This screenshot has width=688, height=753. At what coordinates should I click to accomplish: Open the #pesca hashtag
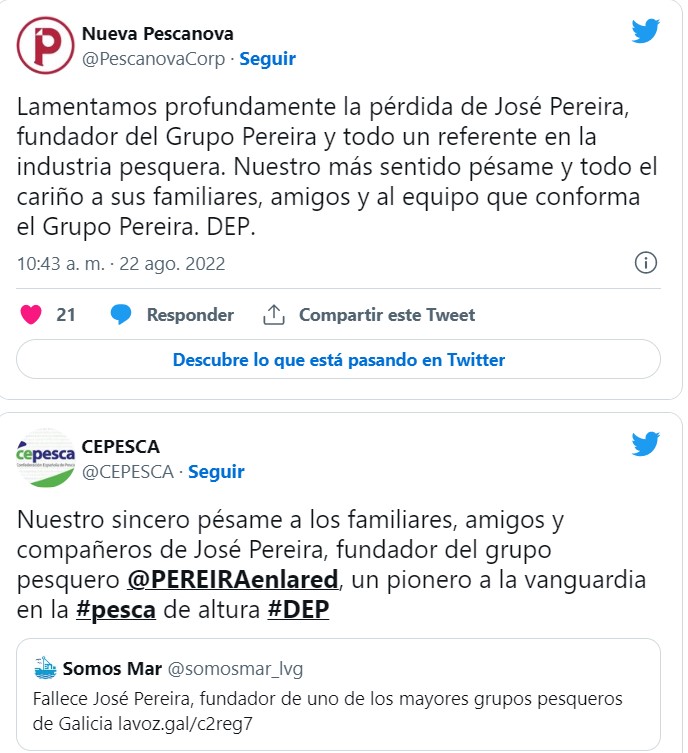click(115, 609)
